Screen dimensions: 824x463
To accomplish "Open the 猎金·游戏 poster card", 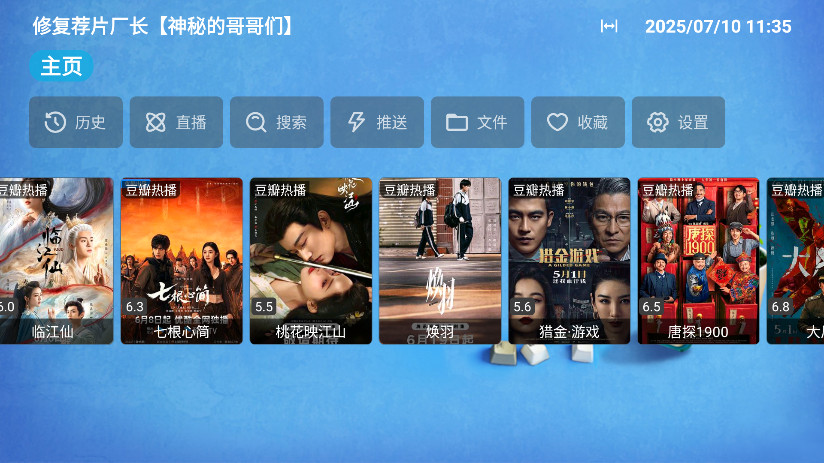I will tap(568, 260).
